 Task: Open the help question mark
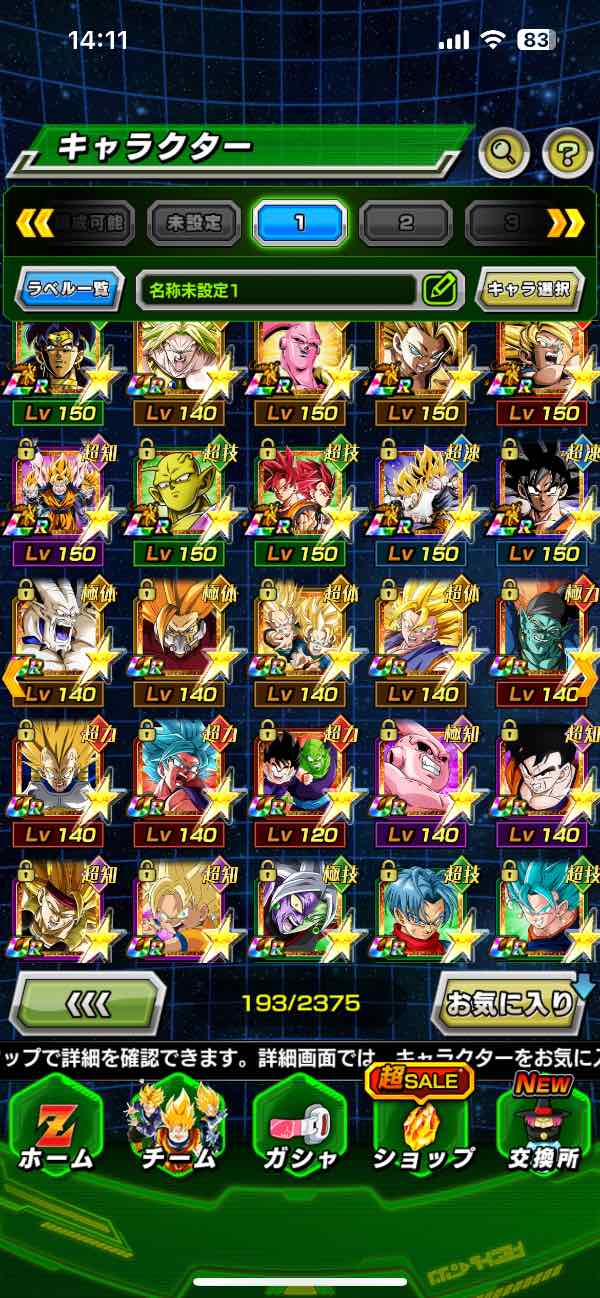coord(567,153)
